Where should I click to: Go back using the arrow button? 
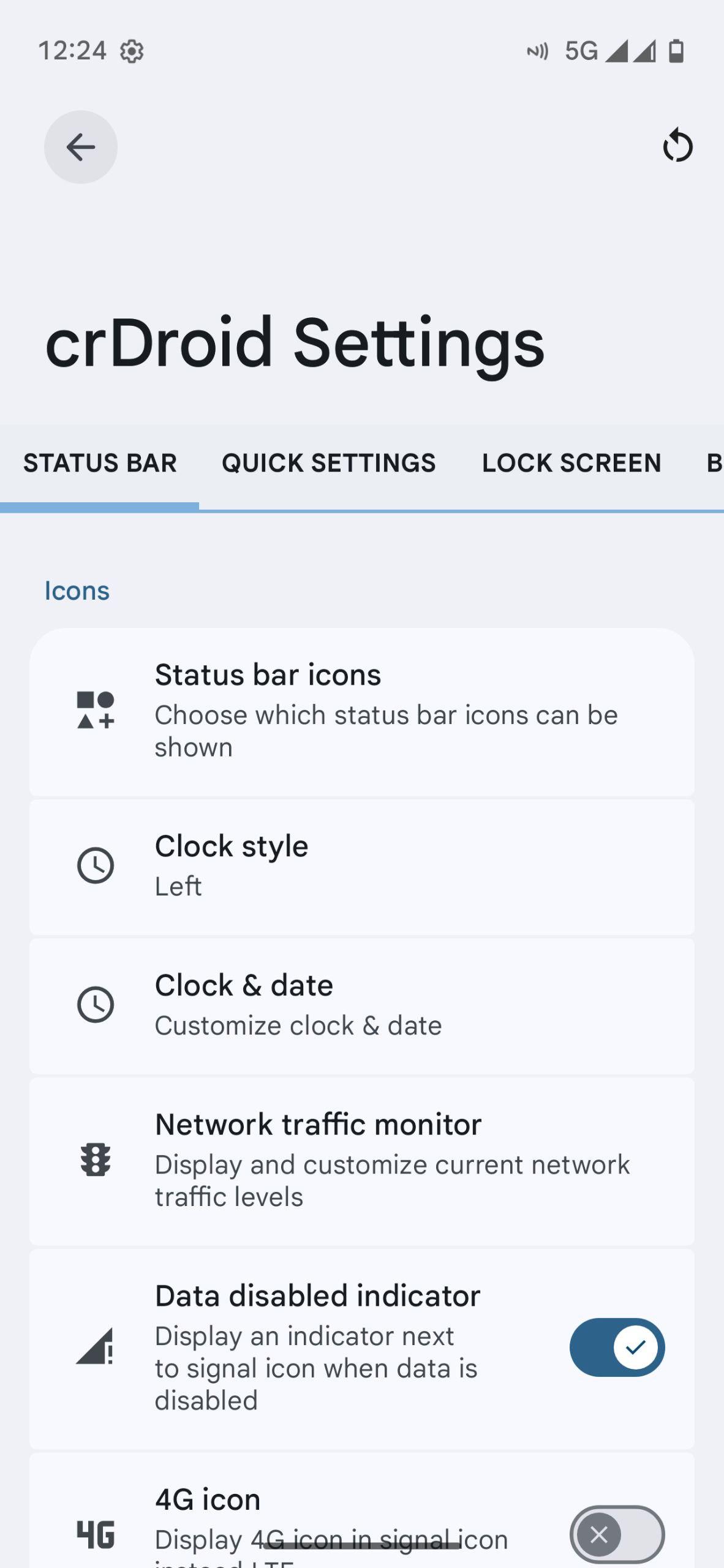pyautogui.click(x=80, y=147)
